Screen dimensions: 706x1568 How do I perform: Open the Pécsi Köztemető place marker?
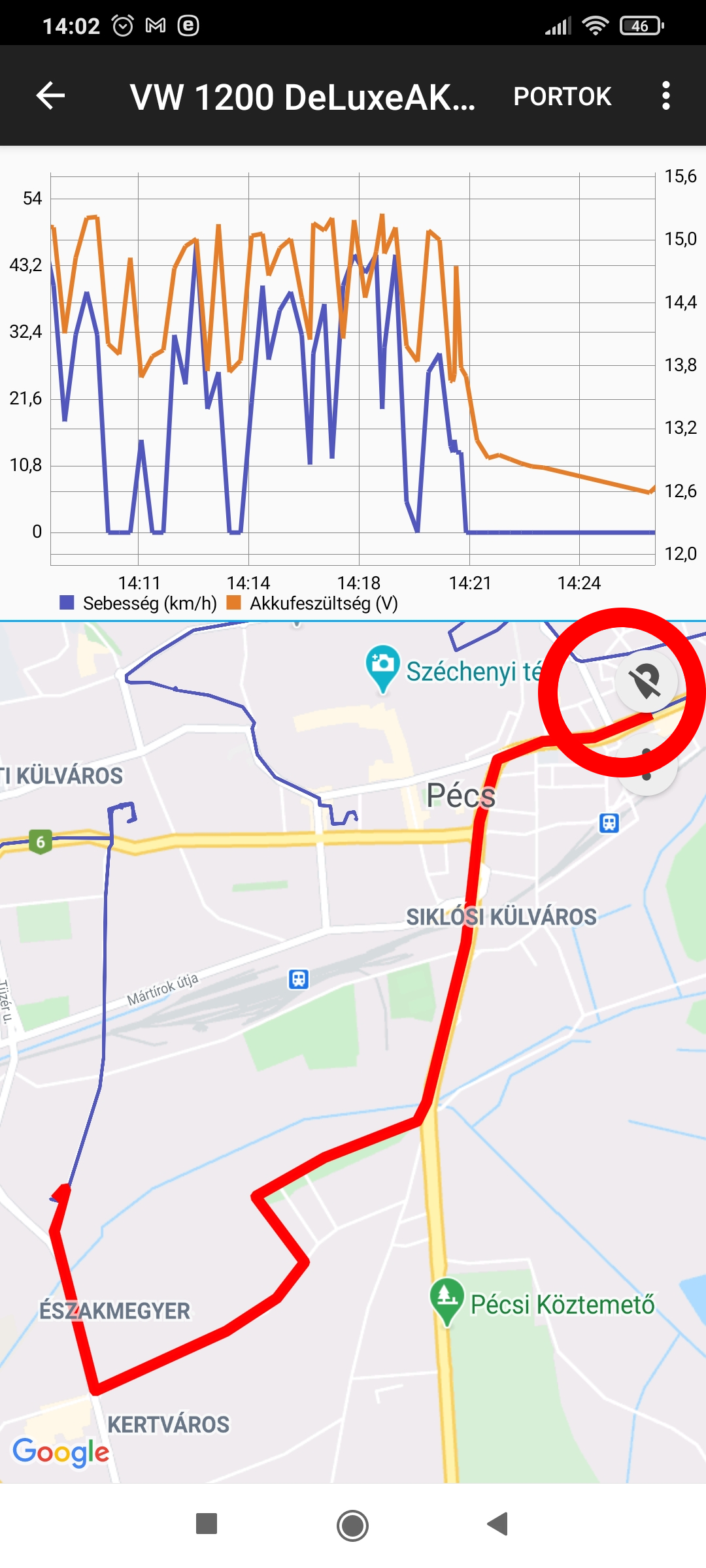coord(447,1297)
